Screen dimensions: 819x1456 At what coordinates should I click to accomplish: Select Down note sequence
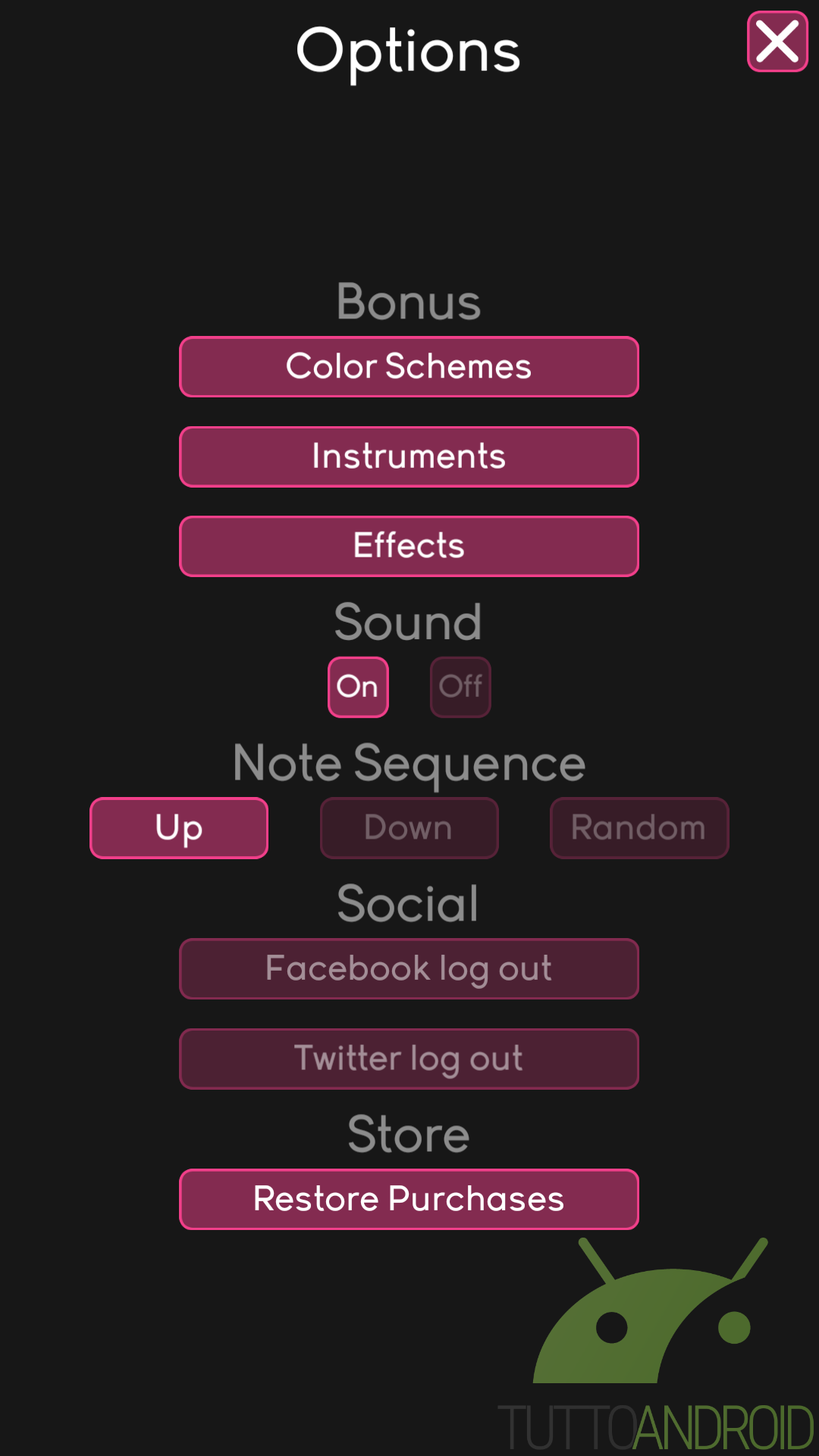(x=409, y=828)
